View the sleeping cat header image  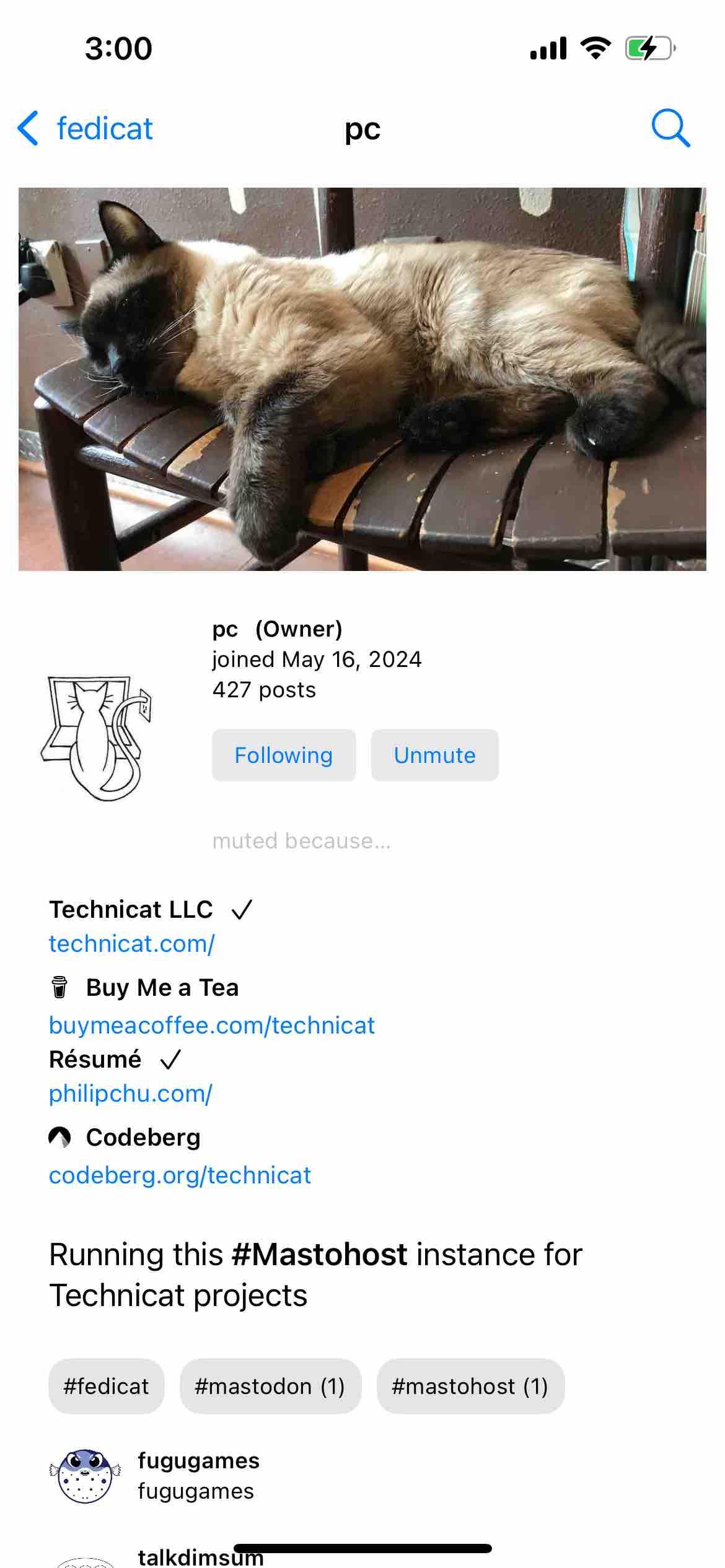point(362,379)
